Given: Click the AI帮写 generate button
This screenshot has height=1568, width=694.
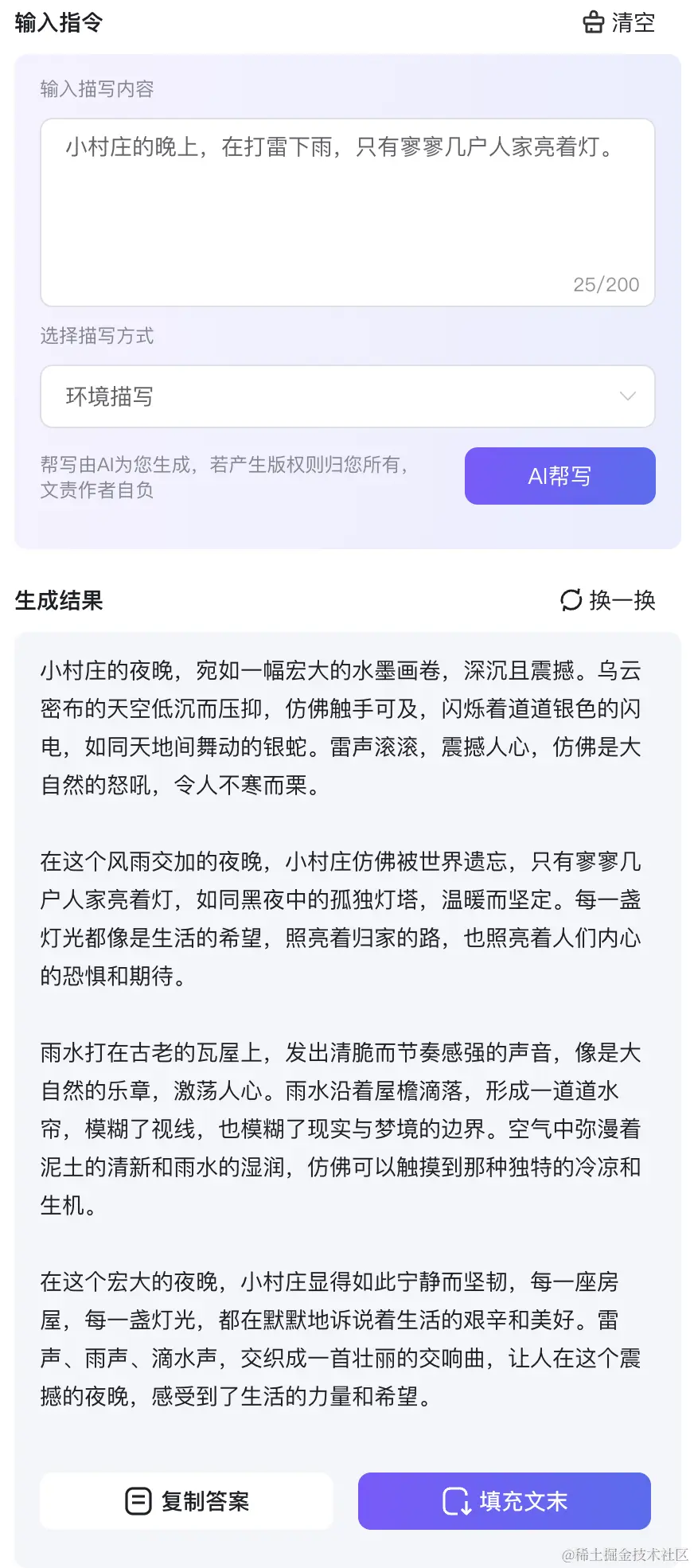Looking at the screenshot, I should click(559, 476).
